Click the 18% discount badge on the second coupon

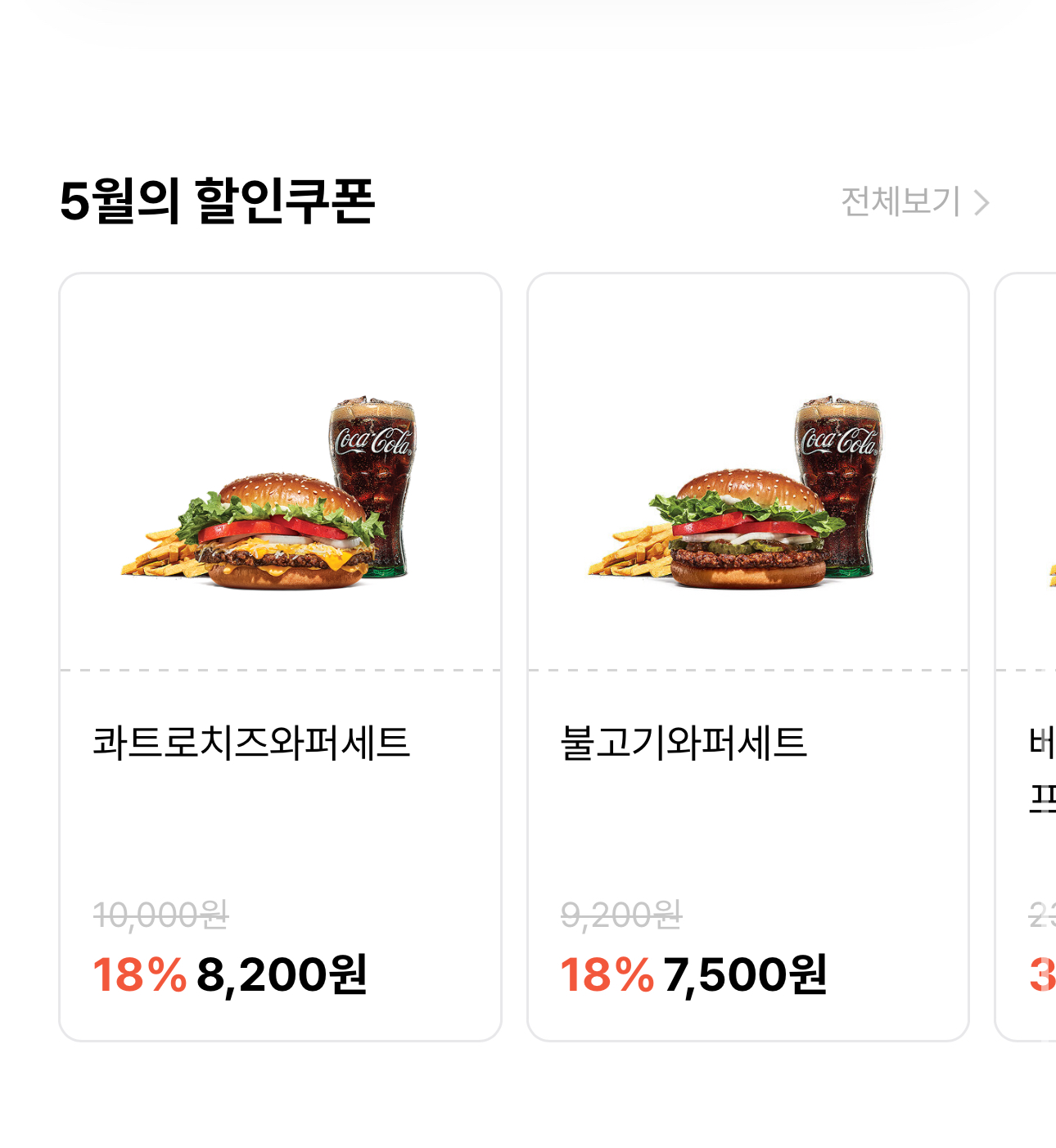tap(606, 974)
